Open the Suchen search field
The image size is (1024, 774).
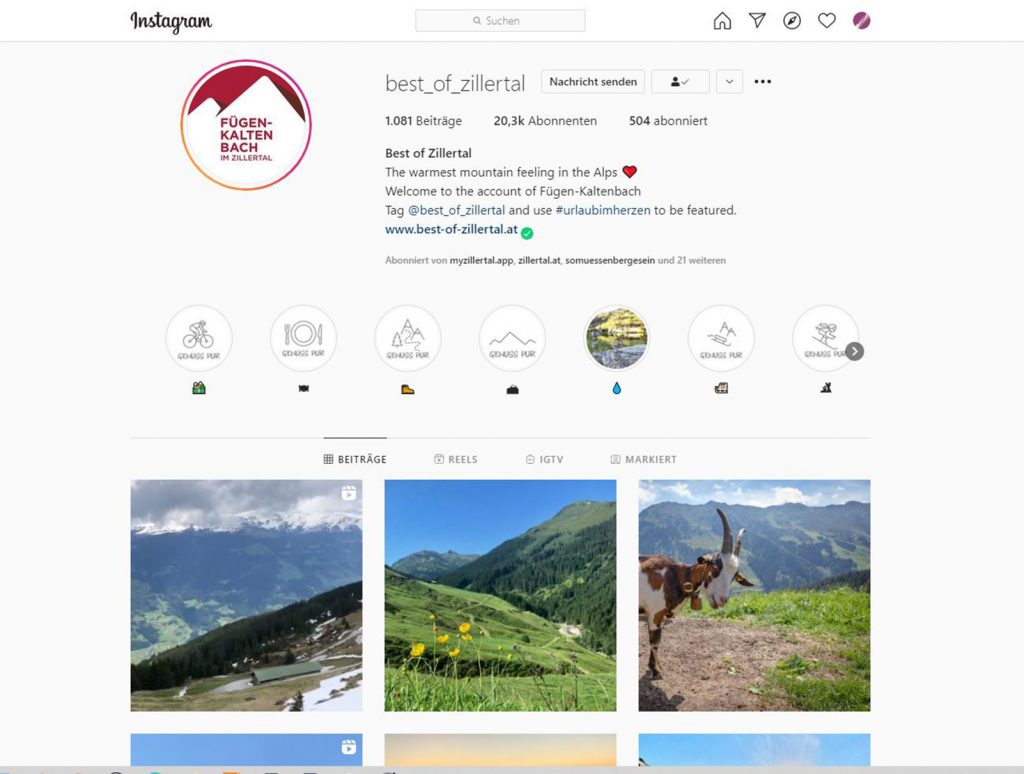[500, 21]
